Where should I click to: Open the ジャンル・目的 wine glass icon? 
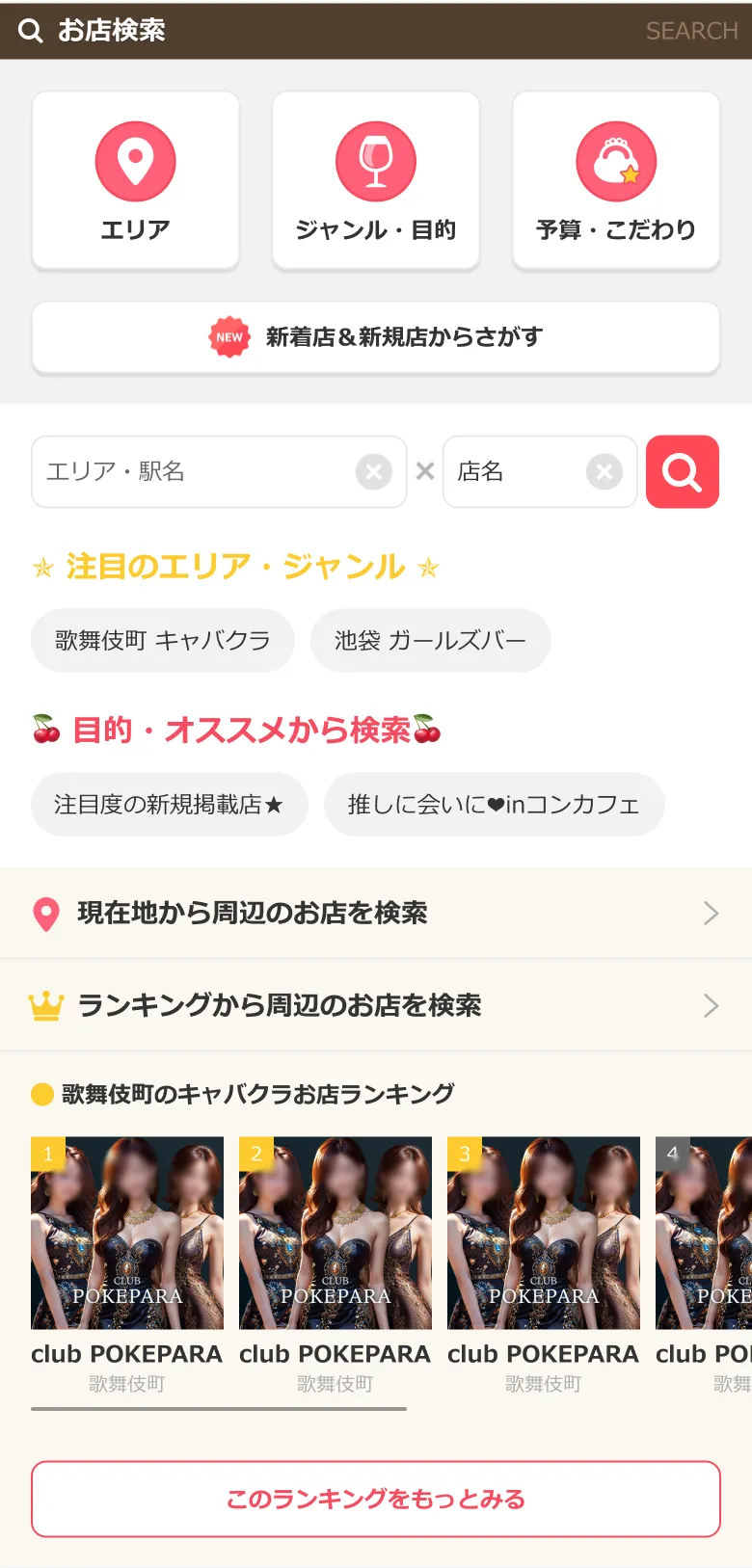(375, 161)
